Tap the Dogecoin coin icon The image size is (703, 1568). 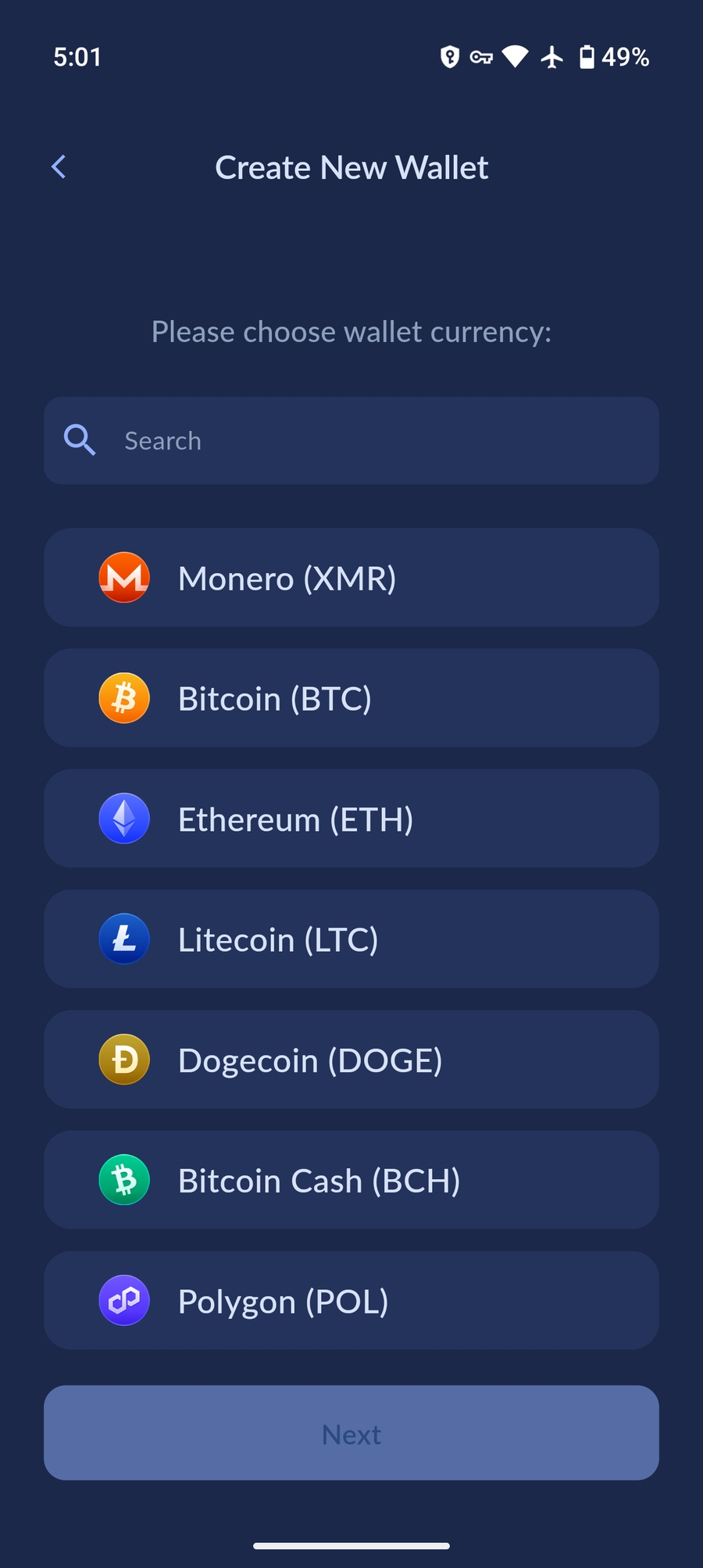[x=123, y=1060]
